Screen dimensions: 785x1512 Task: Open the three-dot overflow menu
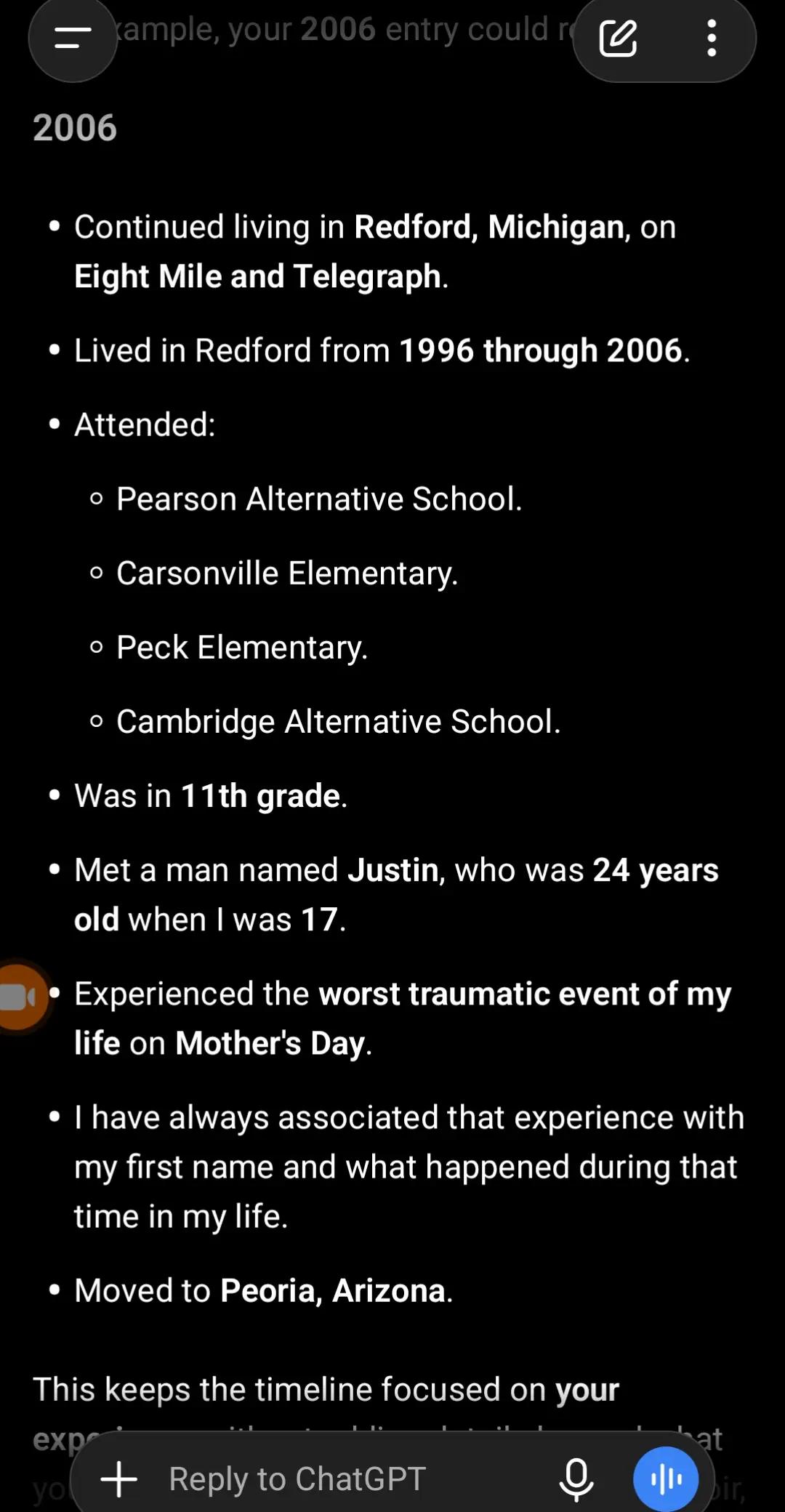712,38
